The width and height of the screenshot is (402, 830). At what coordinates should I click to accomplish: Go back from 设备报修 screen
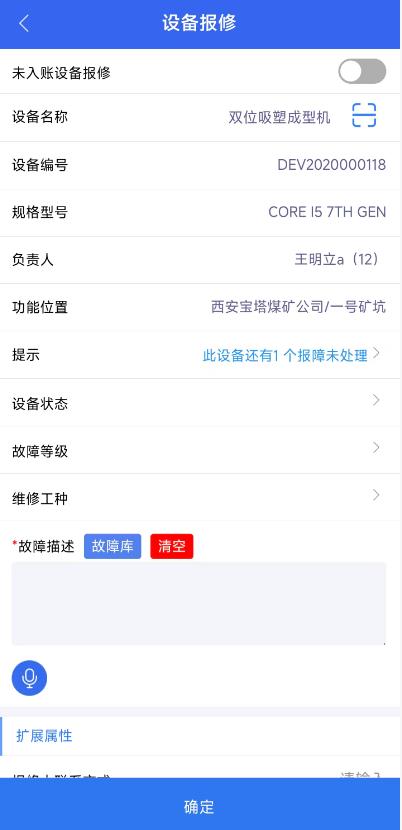click(24, 23)
